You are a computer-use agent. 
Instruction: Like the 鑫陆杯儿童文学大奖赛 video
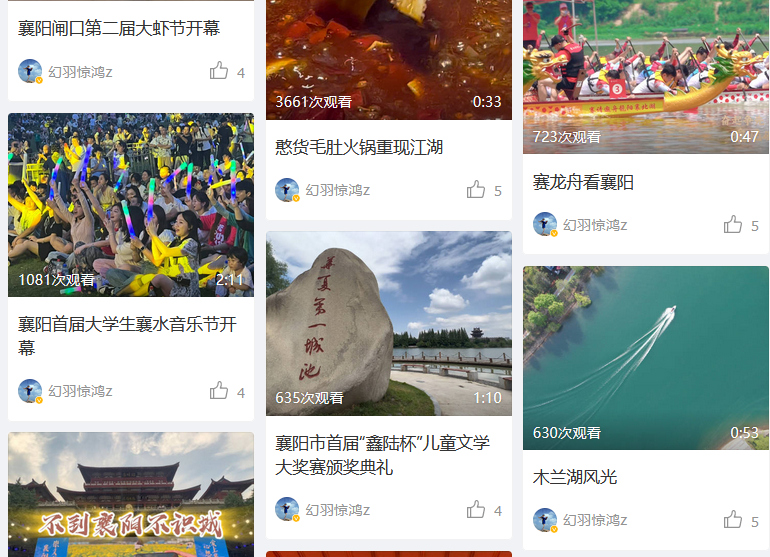pyautogui.click(x=476, y=510)
